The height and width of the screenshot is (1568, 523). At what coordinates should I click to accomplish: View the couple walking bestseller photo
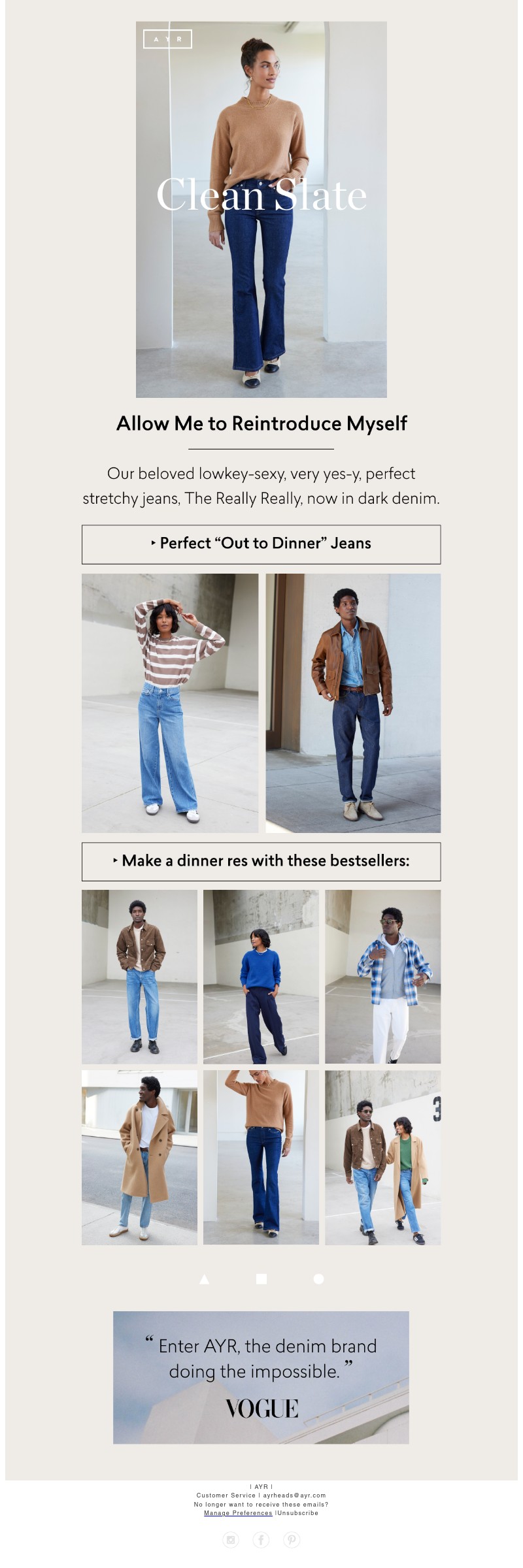pos(382,1157)
